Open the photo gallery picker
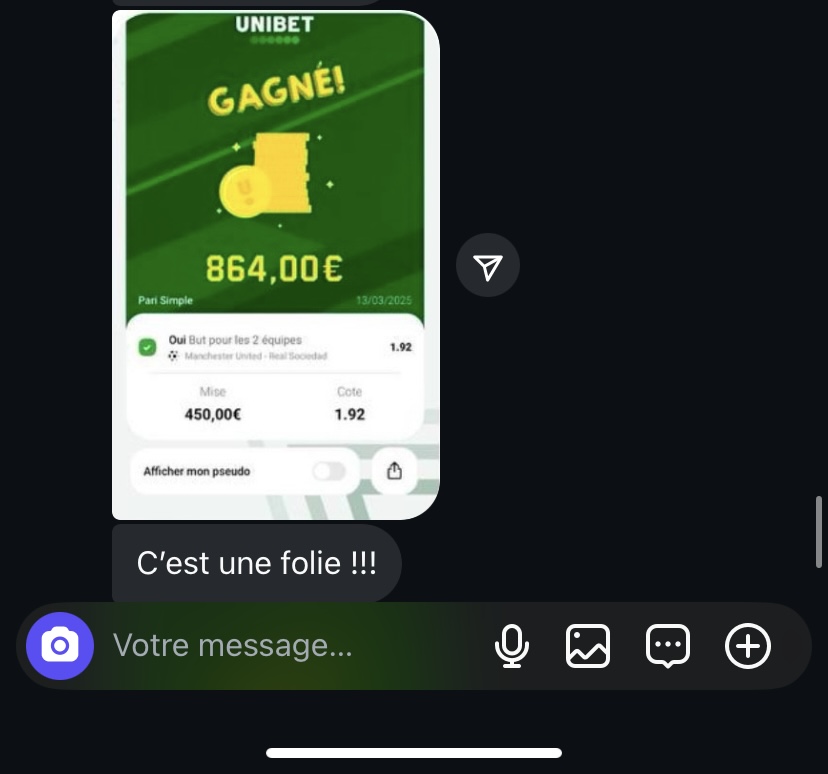The image size is (828, 774). 588,646
